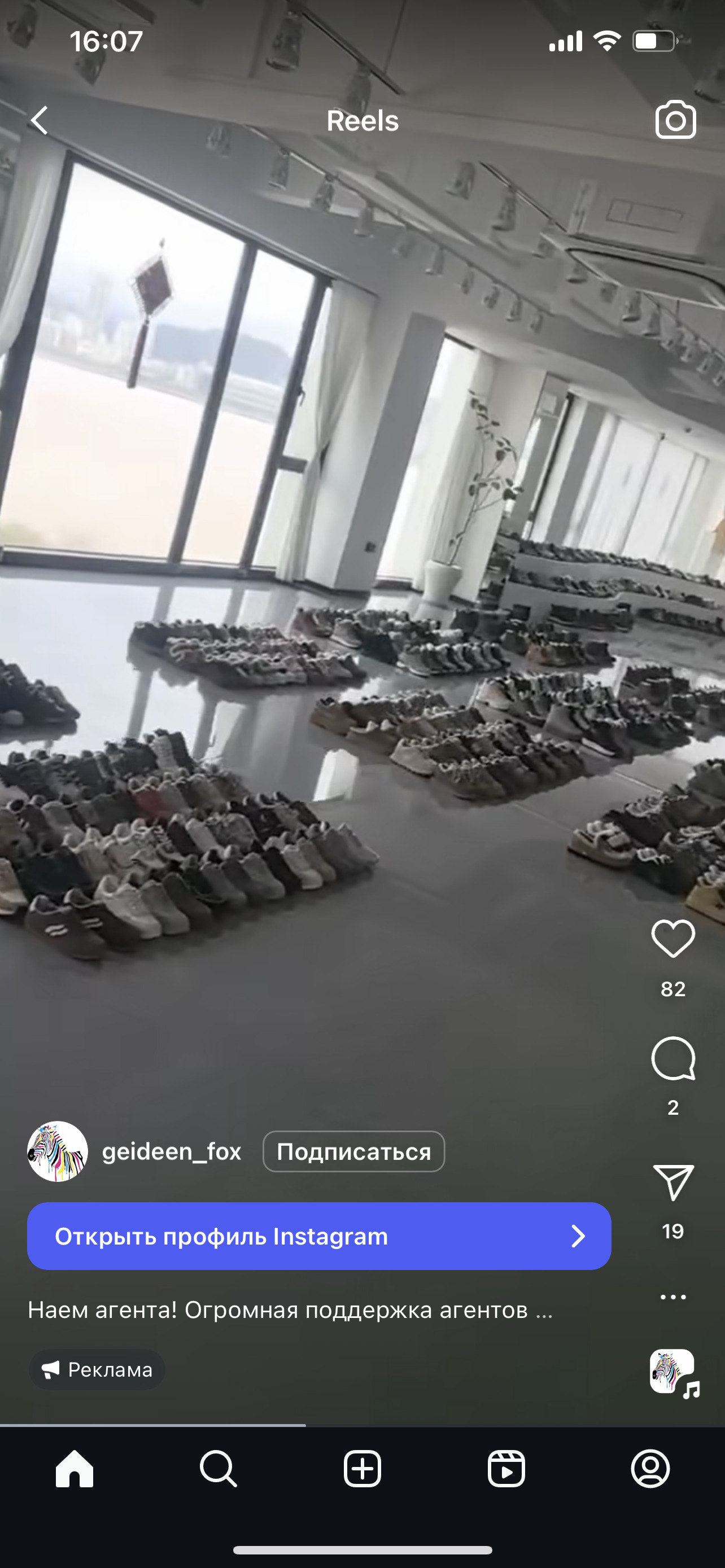Open the three-dot more options menu
This screenshot has height=1568, width=725.
pos(672,1297)
